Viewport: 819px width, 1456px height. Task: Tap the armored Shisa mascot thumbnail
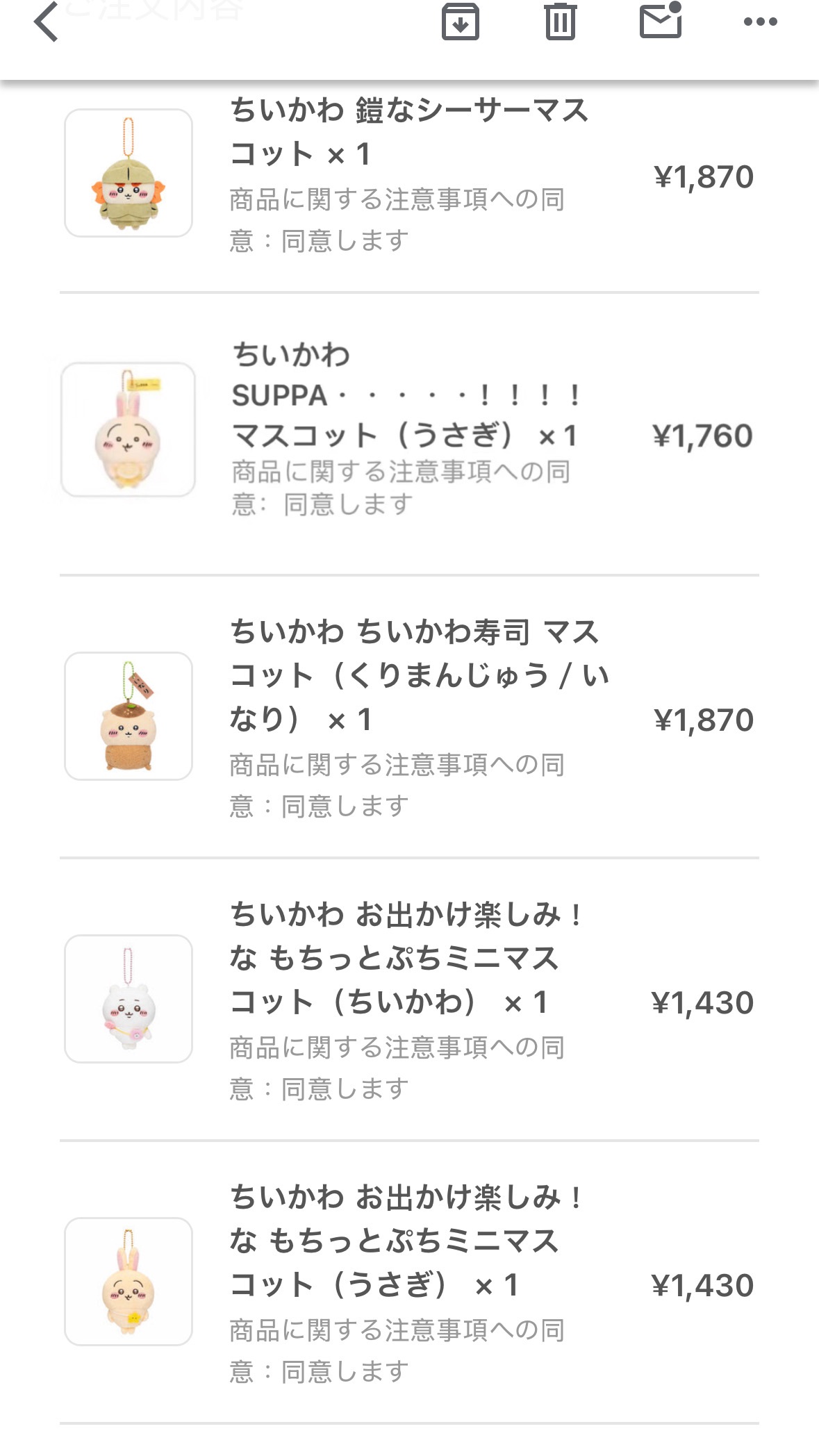pos(129,174)
